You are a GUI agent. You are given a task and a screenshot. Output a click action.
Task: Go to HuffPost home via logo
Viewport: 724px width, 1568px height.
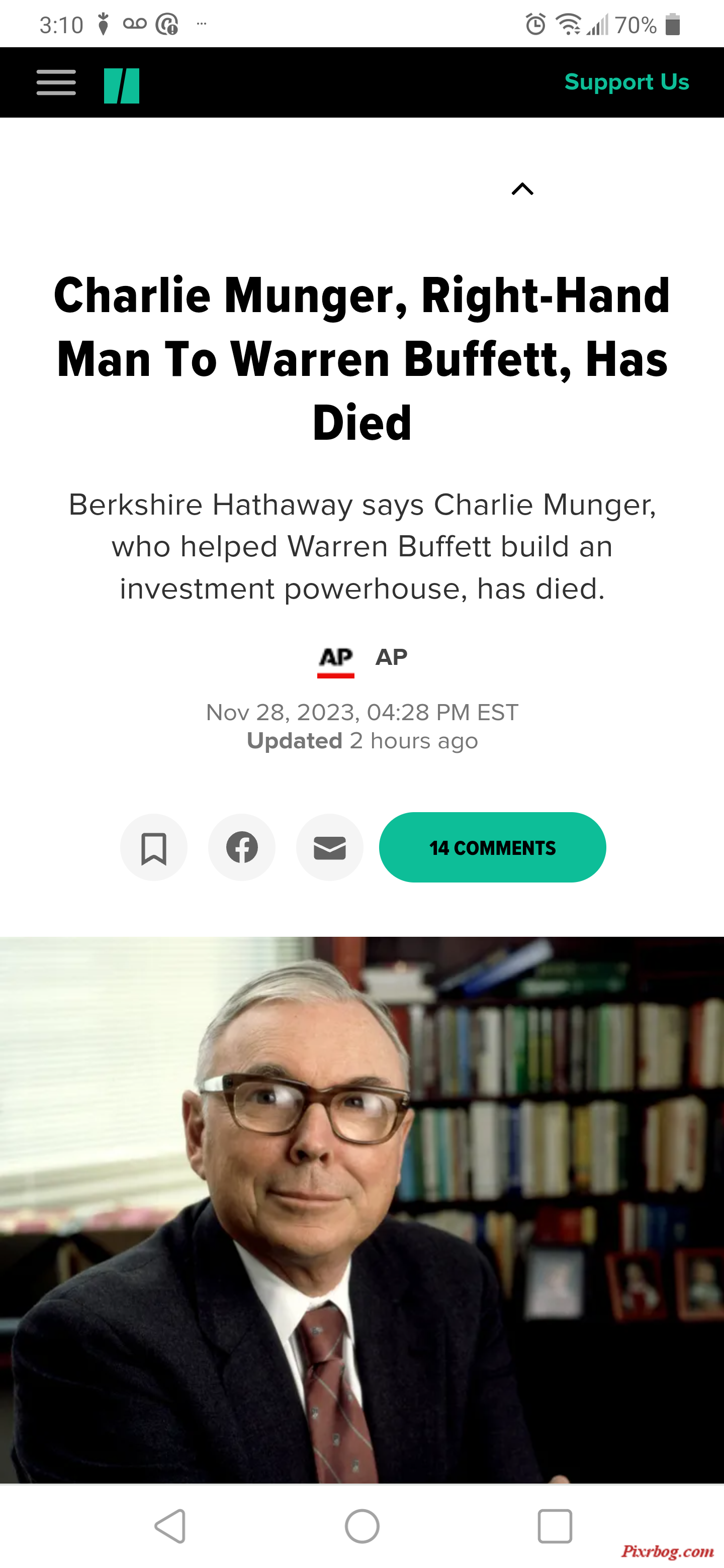(x=121, y=85)
